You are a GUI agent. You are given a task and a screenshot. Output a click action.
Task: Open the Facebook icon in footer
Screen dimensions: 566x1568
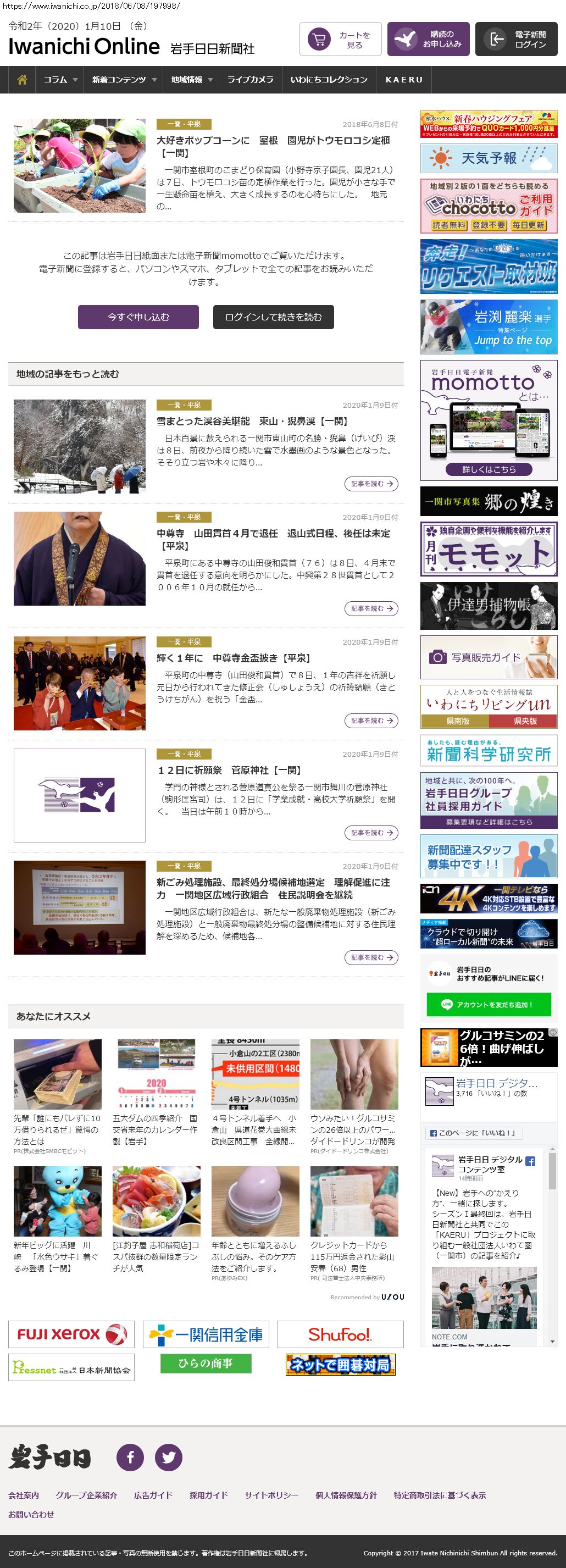[x=130, y=1457]
